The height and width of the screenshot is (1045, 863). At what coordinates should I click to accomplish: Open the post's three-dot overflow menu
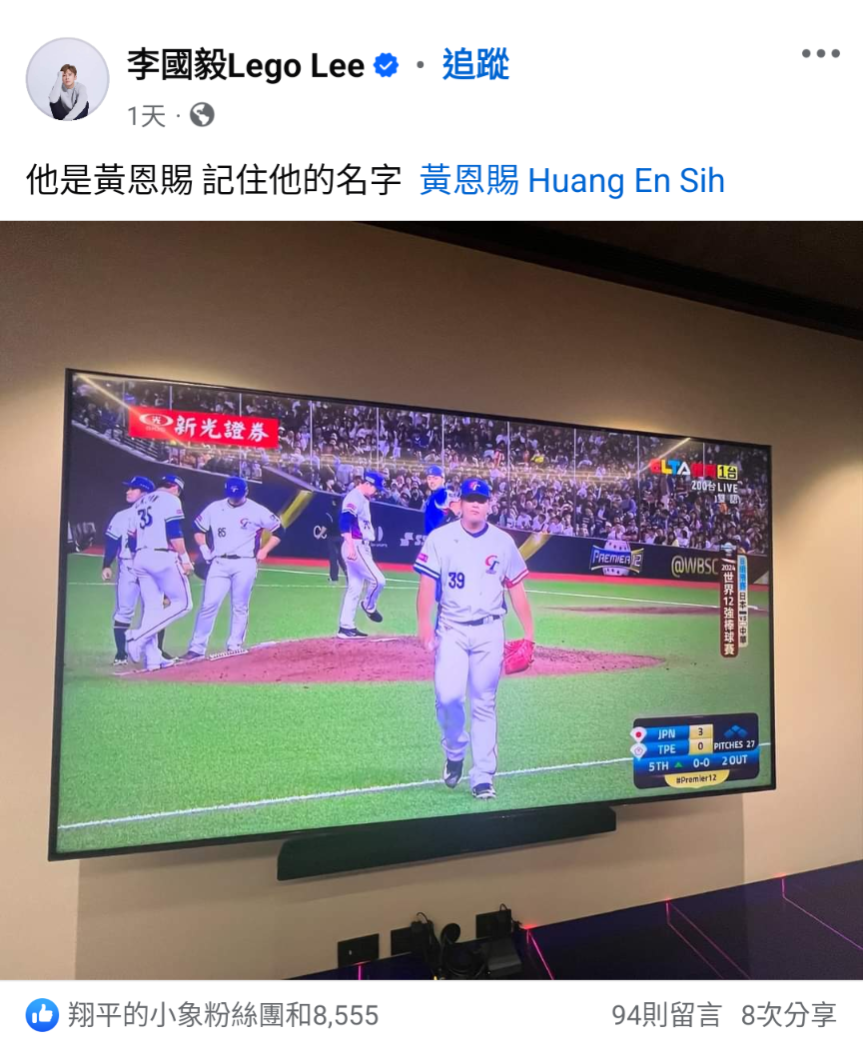coord(820,54)
